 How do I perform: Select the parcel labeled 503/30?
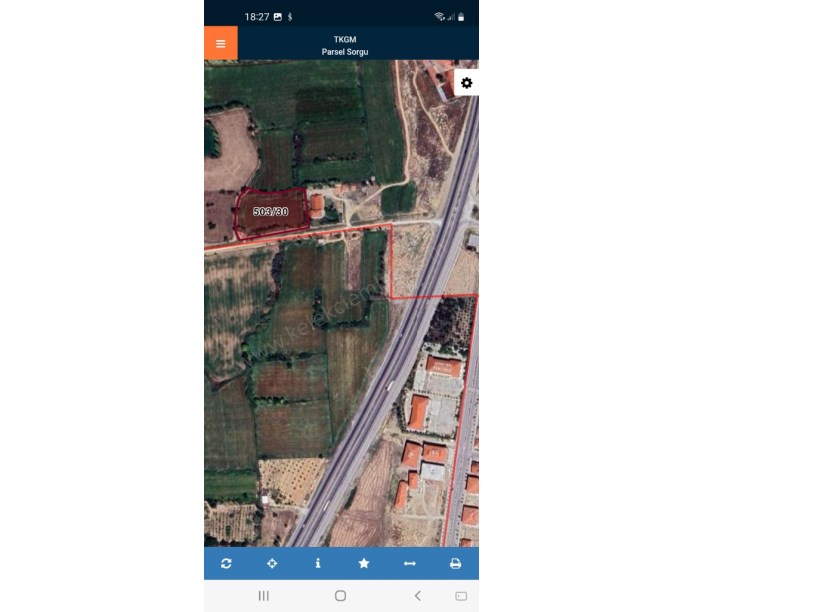pos(270,212)
